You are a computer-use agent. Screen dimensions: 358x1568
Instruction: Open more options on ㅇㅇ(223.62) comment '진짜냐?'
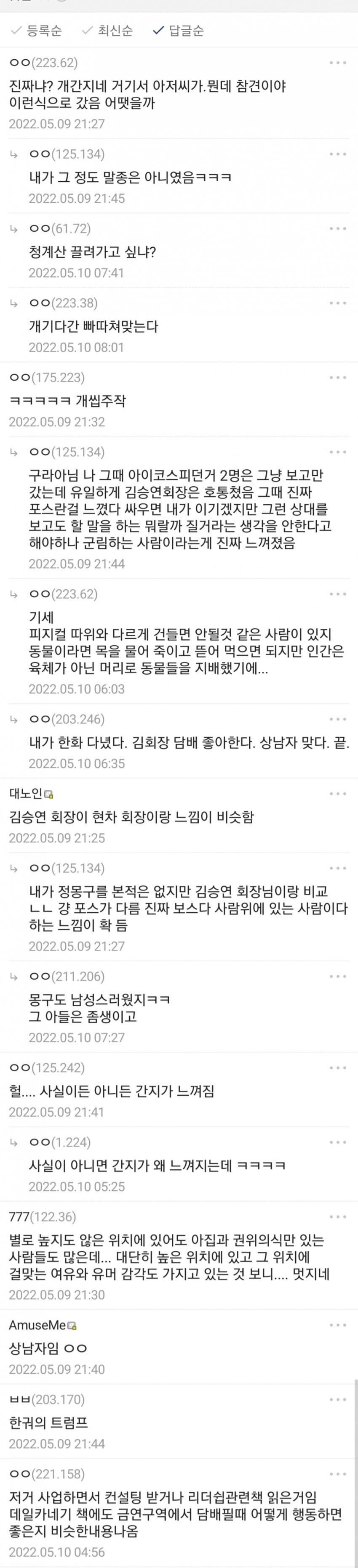[x=337, y=63]
